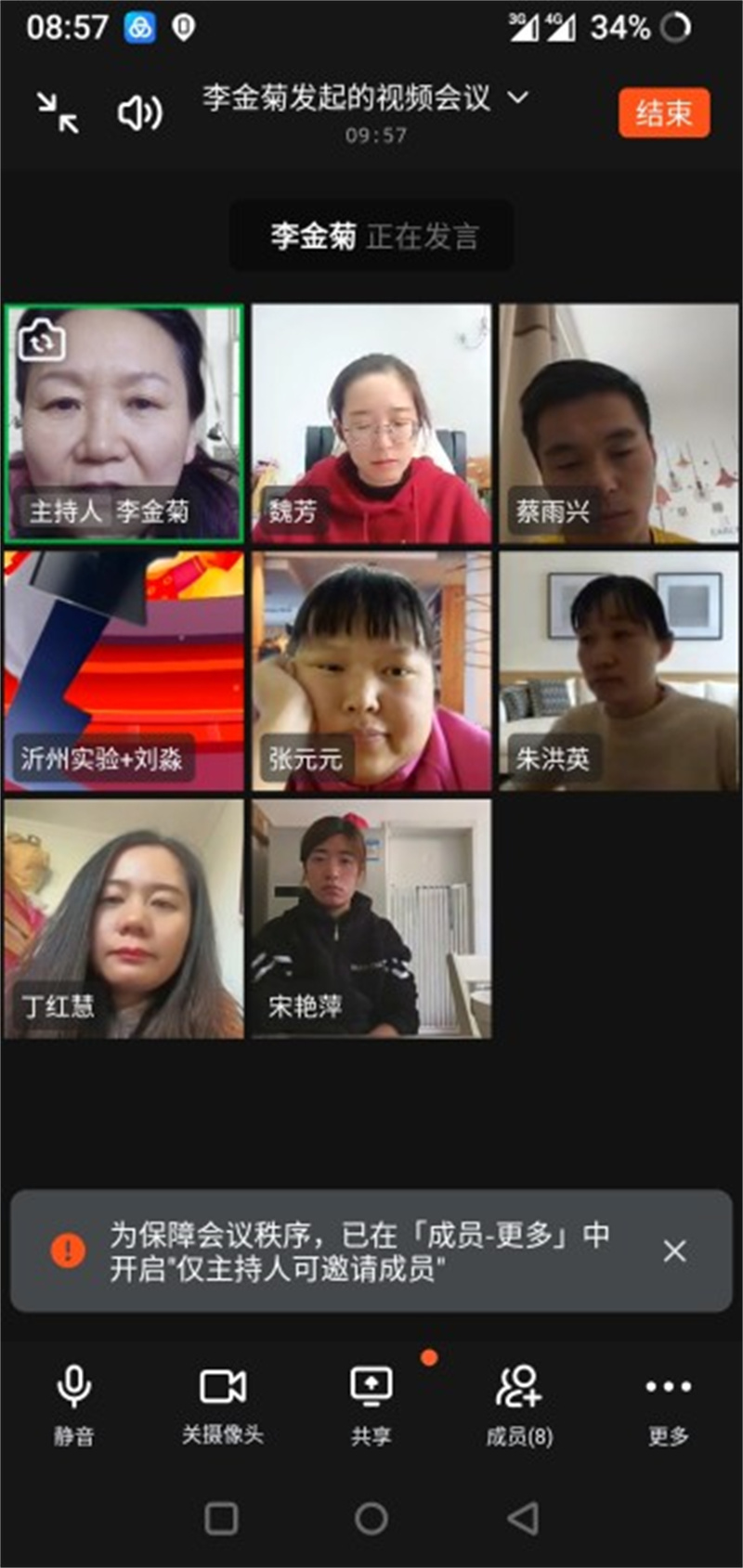The height and width of the screenshot is (1568, 743).
Task: Go back using the system back button
Action: (x=523, y=1519)
